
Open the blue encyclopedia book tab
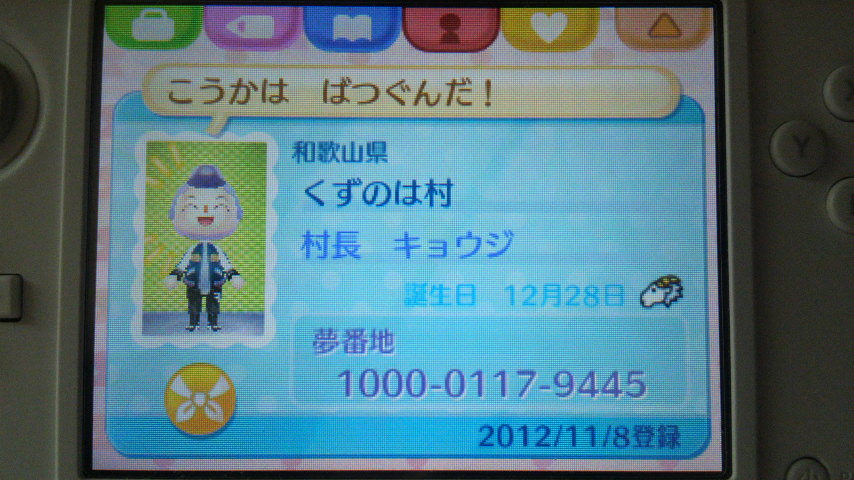point(352,28)
